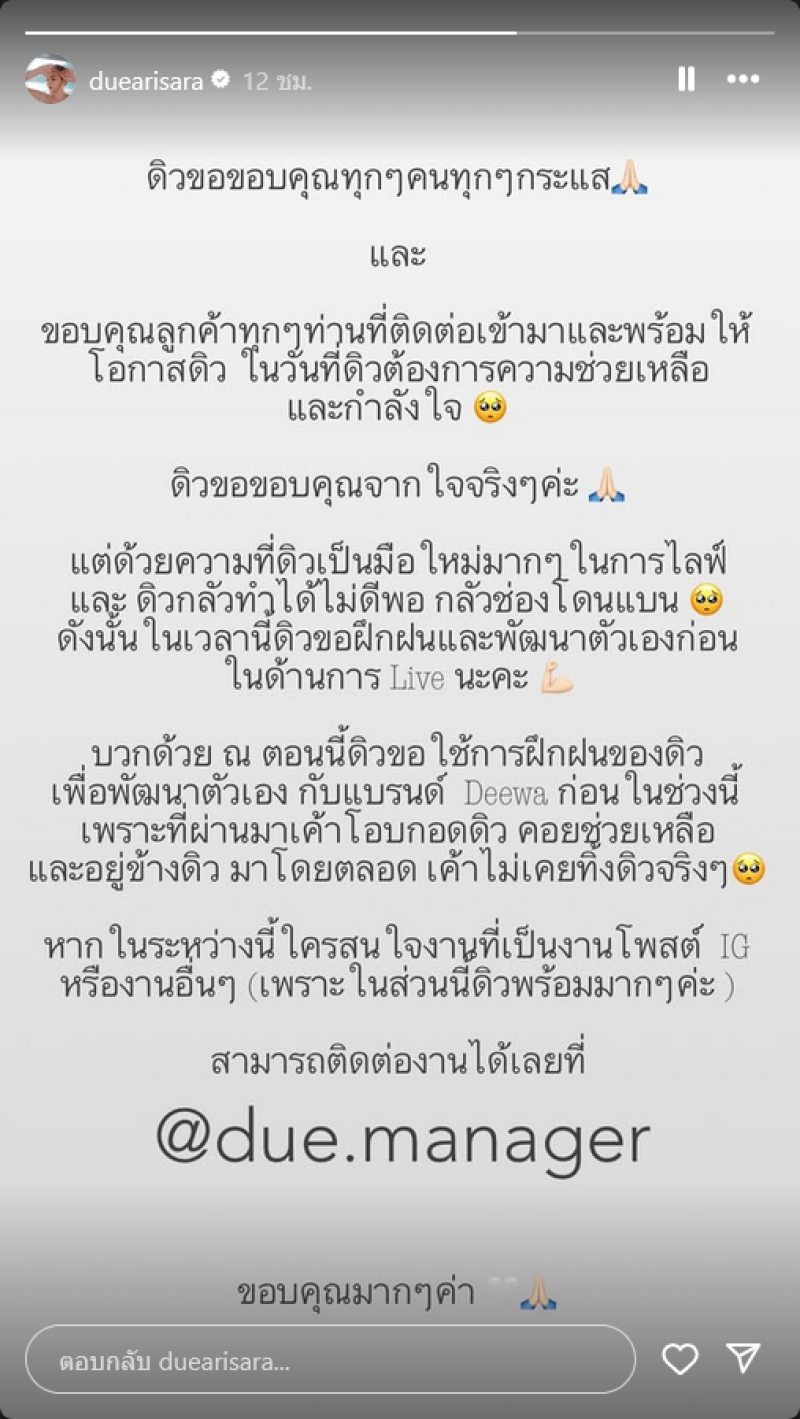
Task: Like this story with the heart
Action: pyautogui.click(x=680, y=1359)
